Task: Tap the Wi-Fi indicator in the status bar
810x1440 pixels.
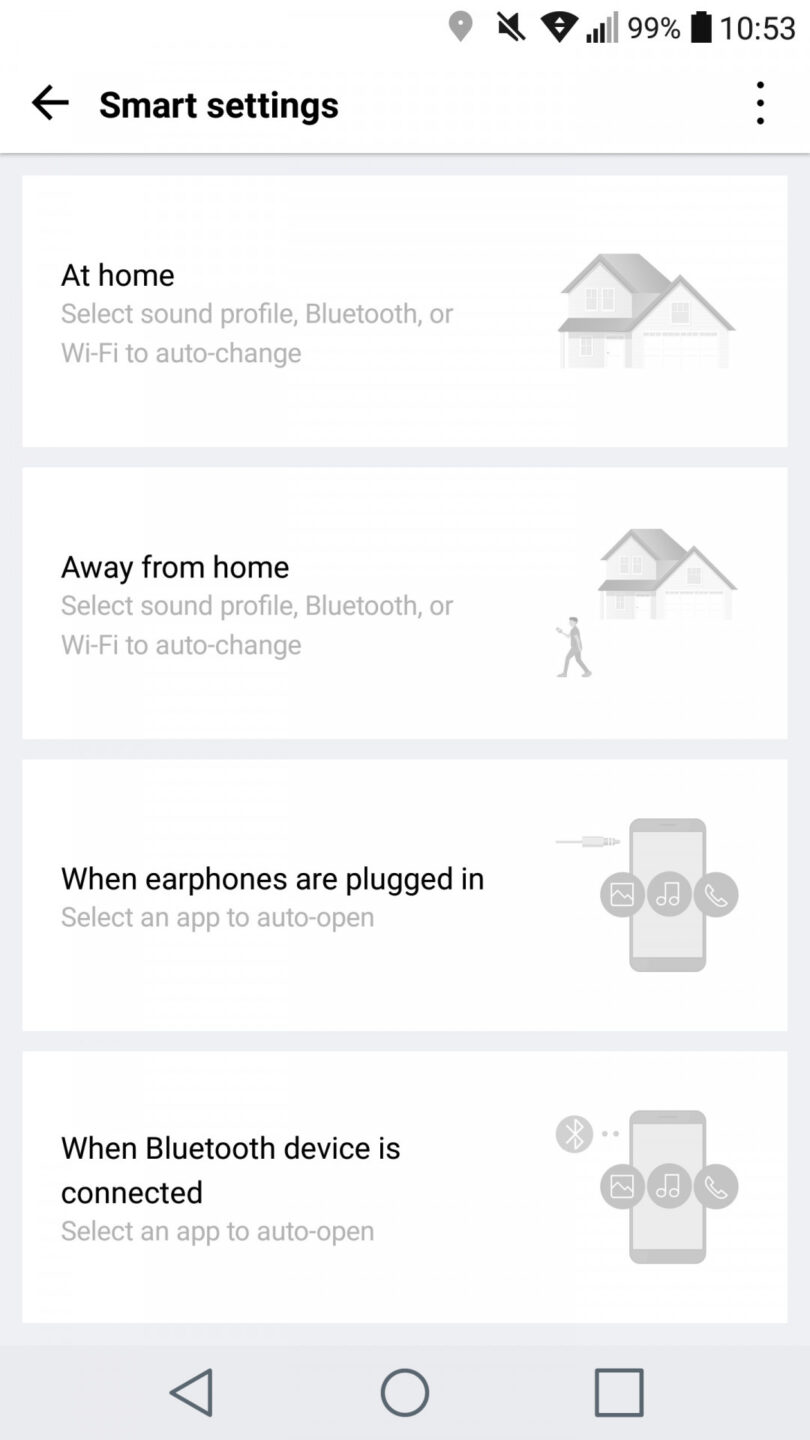Action: [559, 27]
